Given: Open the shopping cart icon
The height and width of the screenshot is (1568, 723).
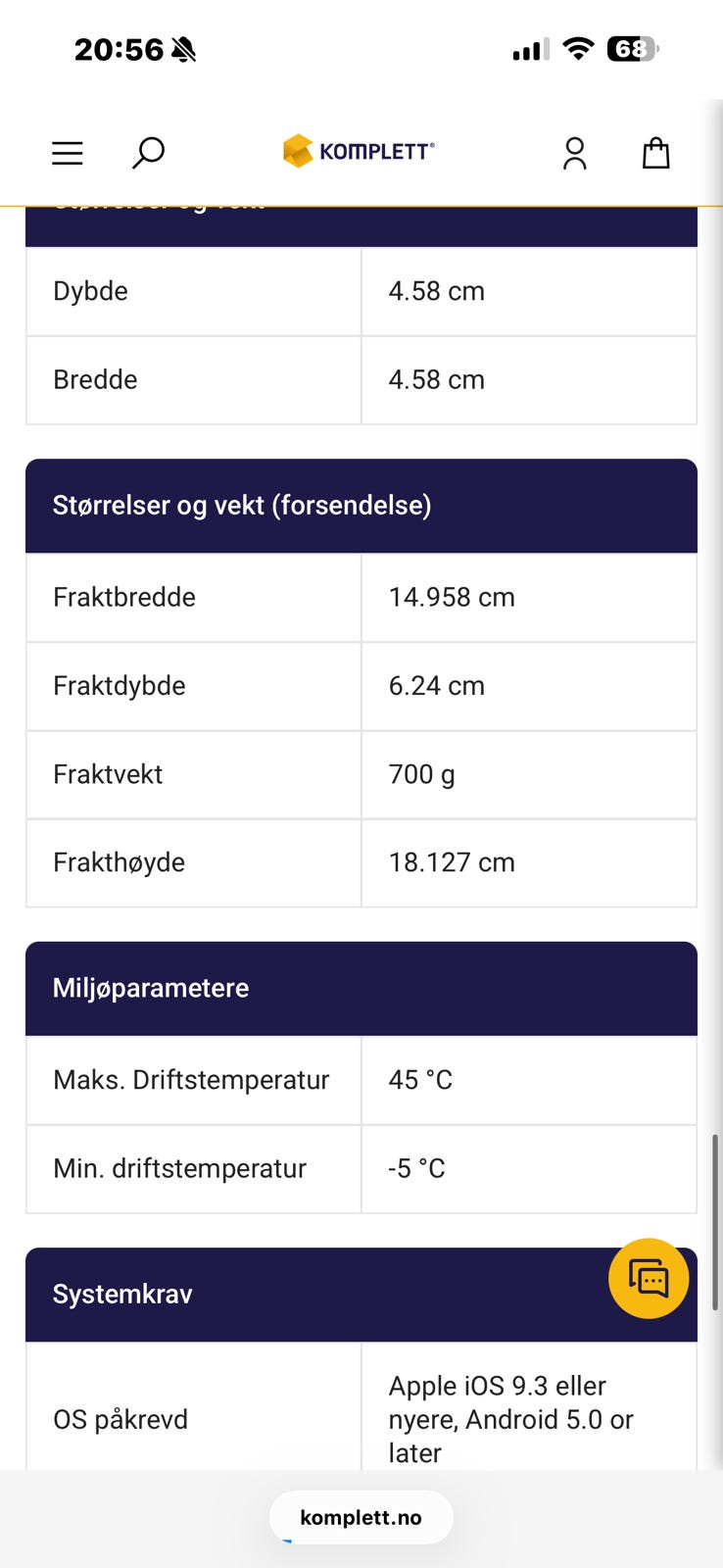Looking at the screenshot, I should (x=655, y=153).
